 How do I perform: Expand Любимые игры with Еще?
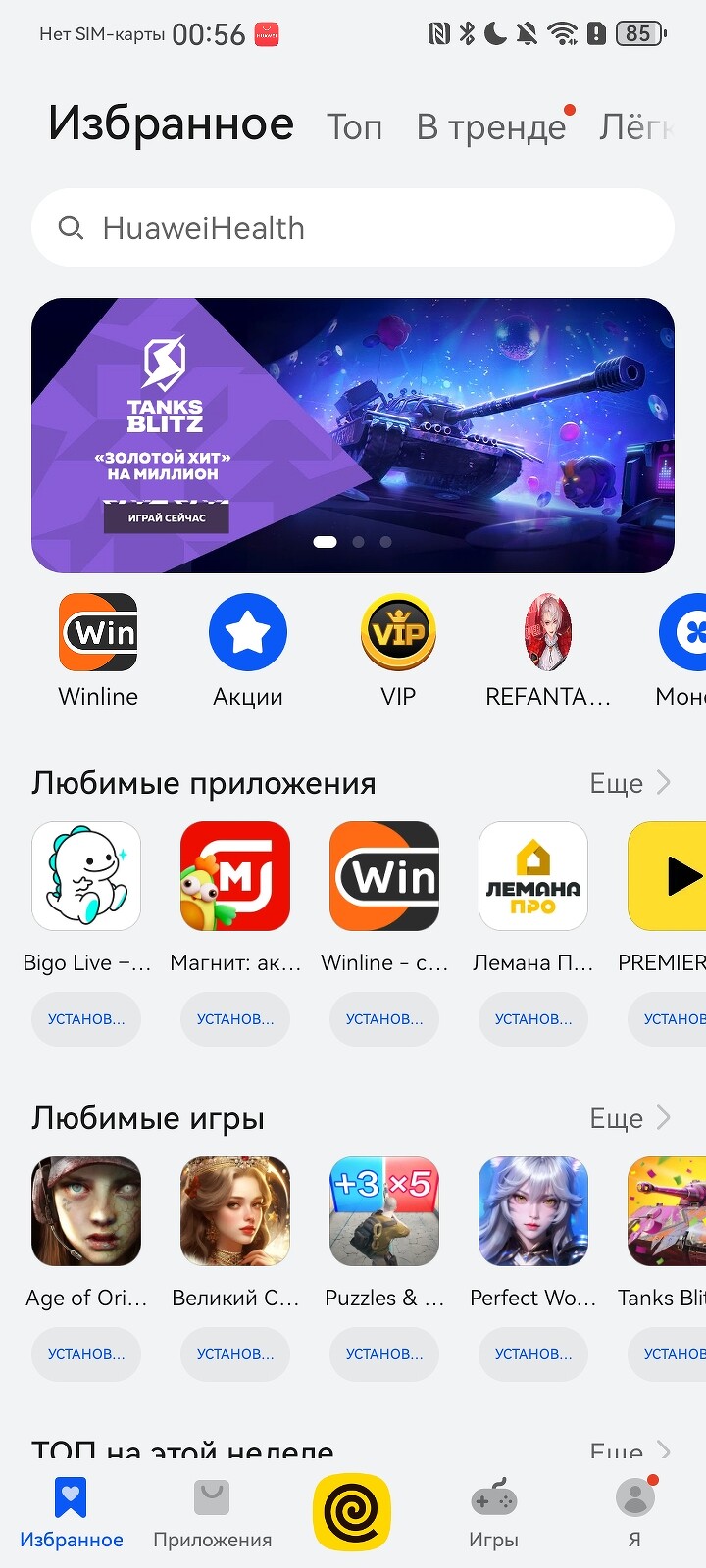click(x=630, y=1118)
